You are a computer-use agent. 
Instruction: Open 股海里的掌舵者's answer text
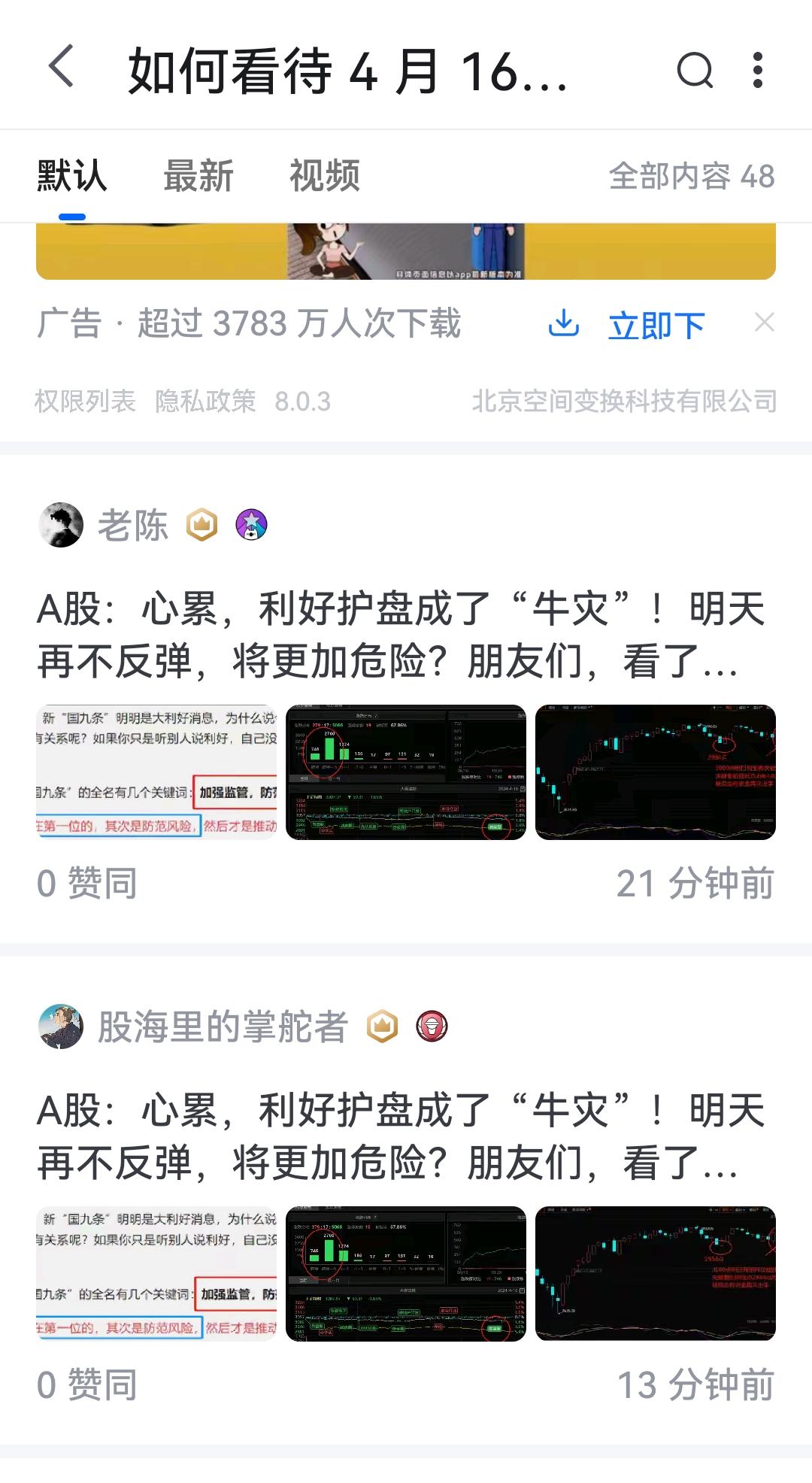pyautogui.click(x=398, y=1136)
